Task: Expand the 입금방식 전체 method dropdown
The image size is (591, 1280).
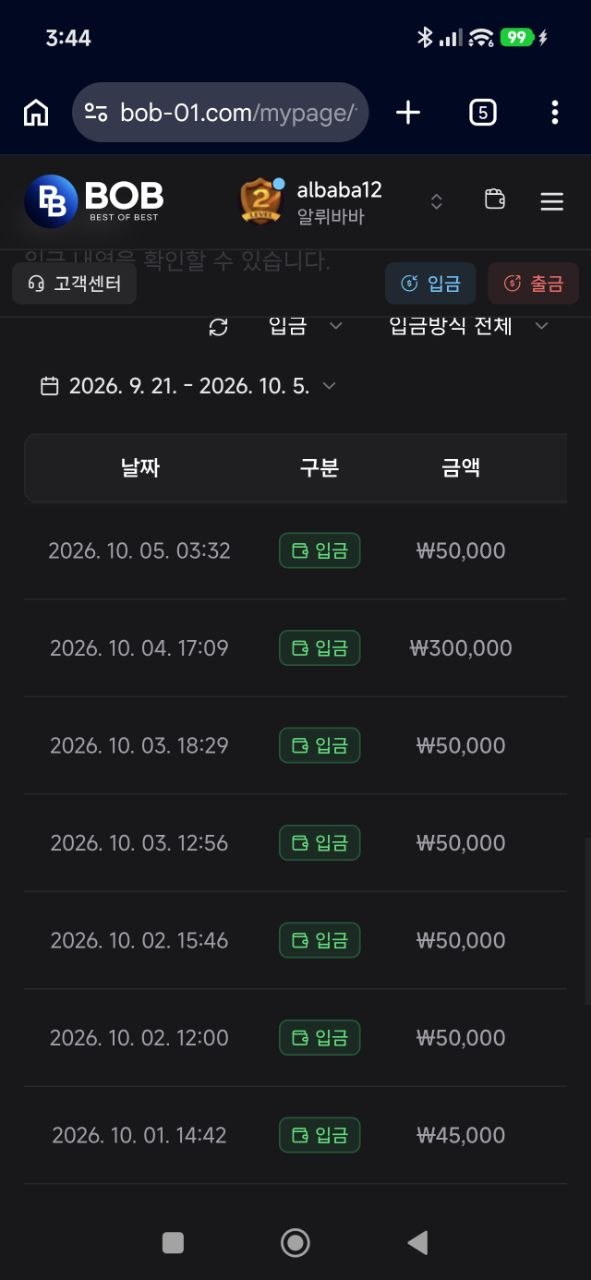Action: [468, 326]
